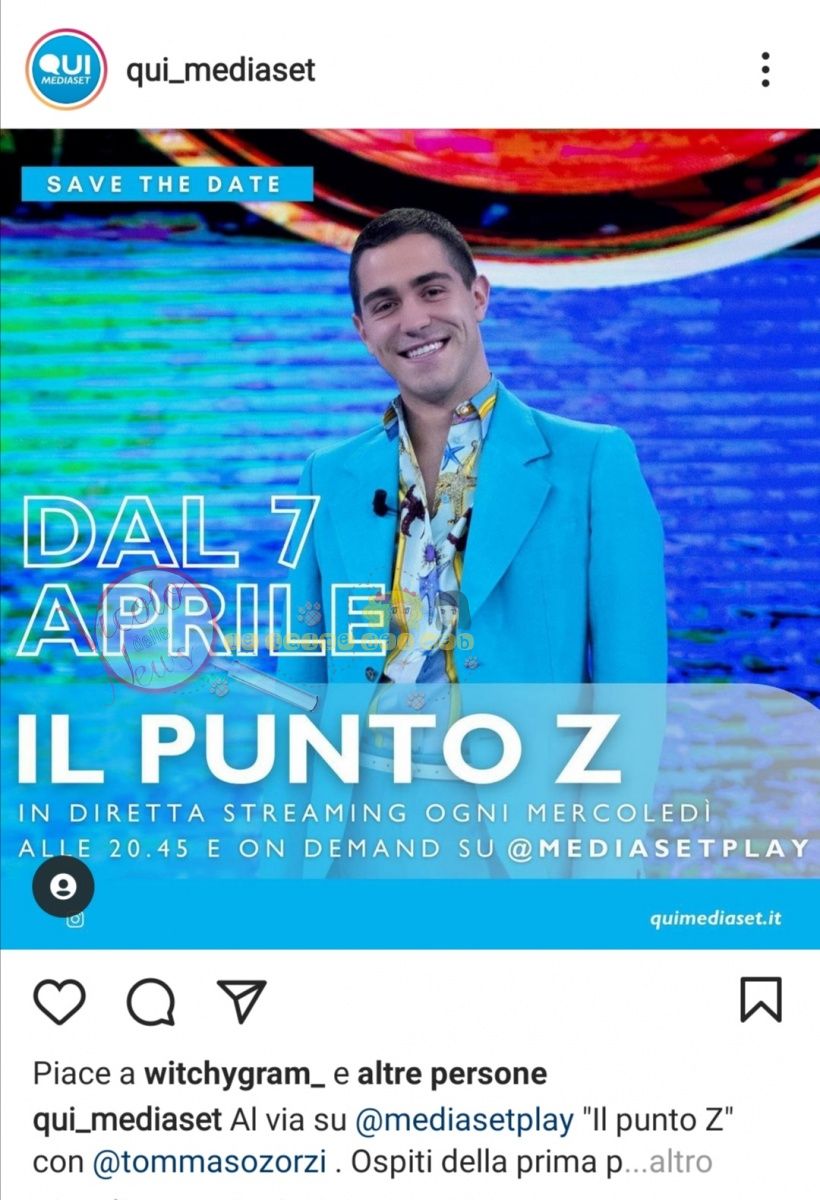820x1200 pixels.
Task: Share this post via paper plane
Action: pyautogui.click(x=242, y=1000)
